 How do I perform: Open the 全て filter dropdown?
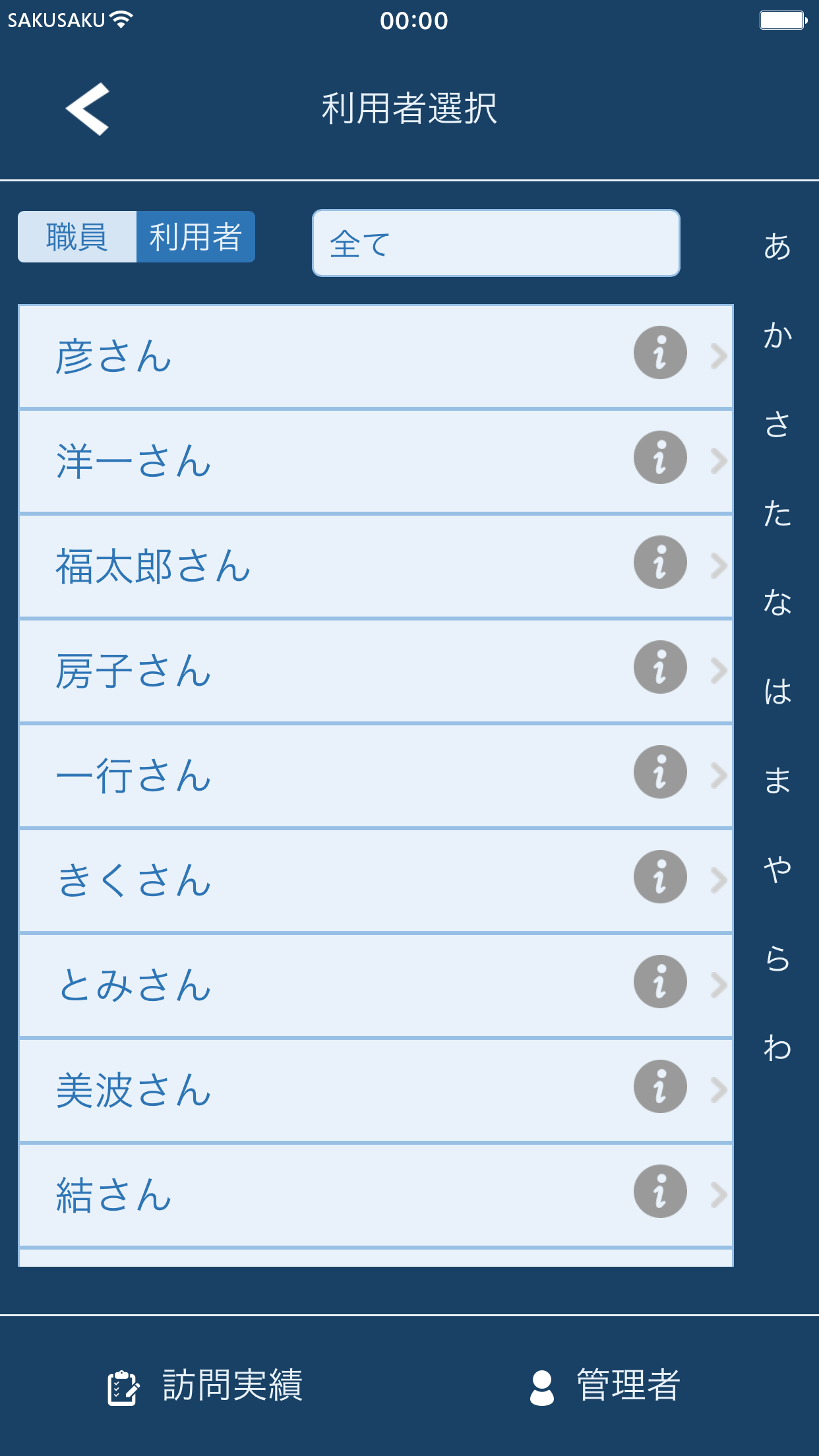(x=495, y=243)
